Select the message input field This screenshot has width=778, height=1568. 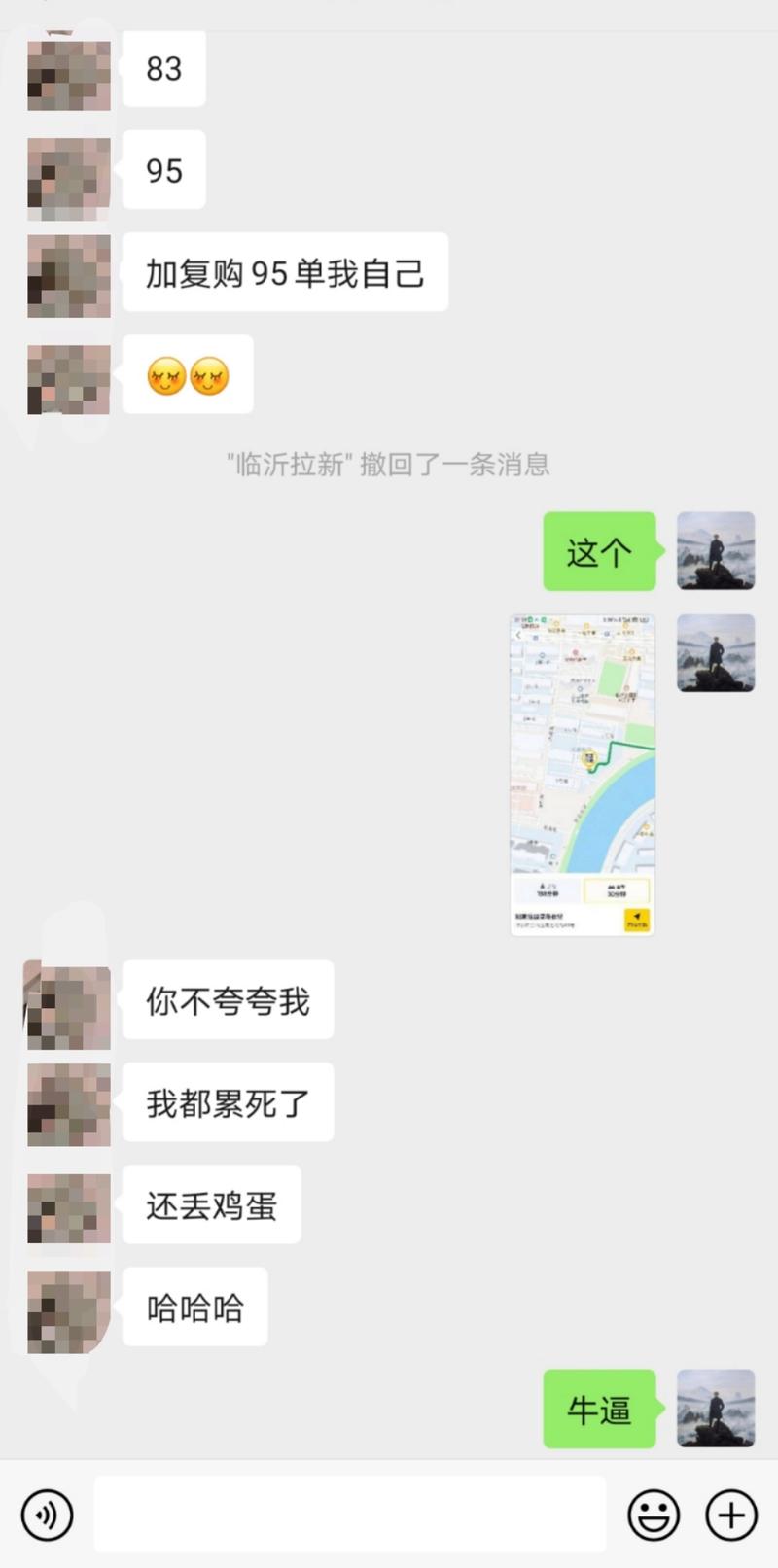coord(350,1514)
